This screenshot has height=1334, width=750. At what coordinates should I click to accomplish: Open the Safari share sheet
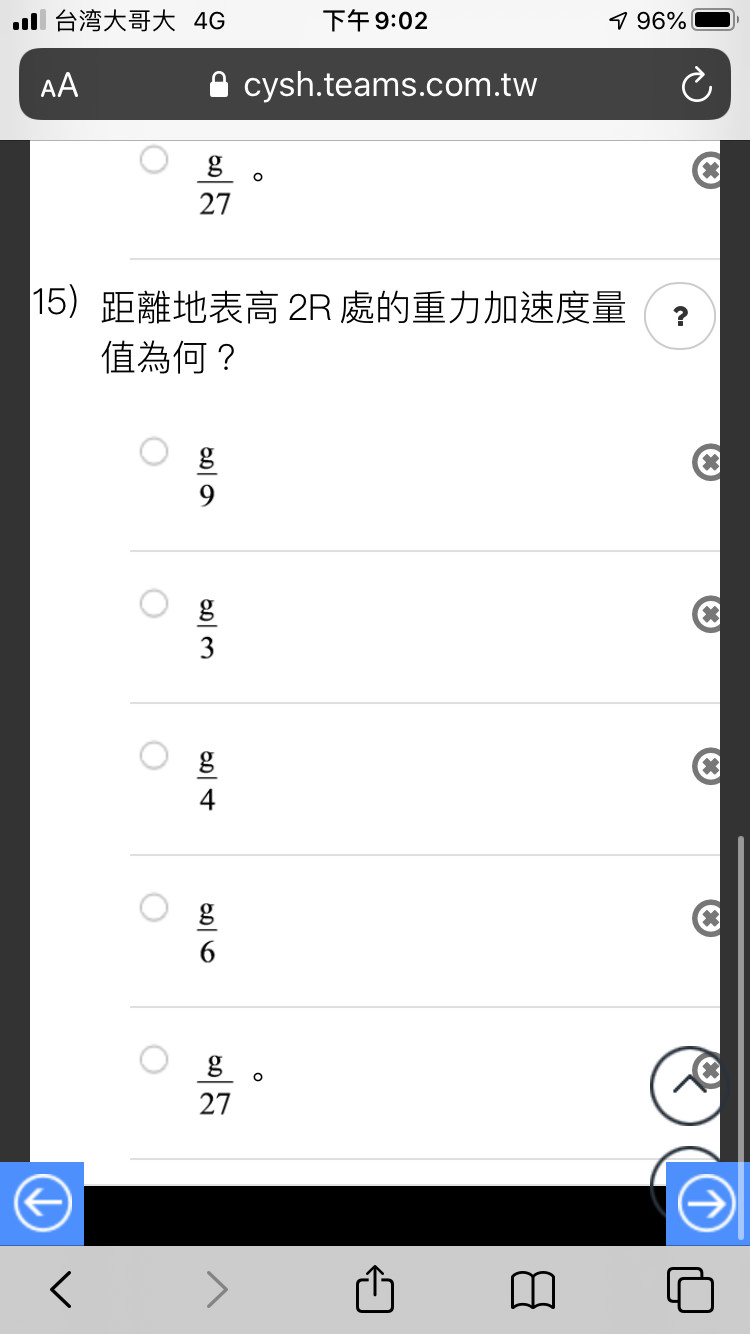375,1289
